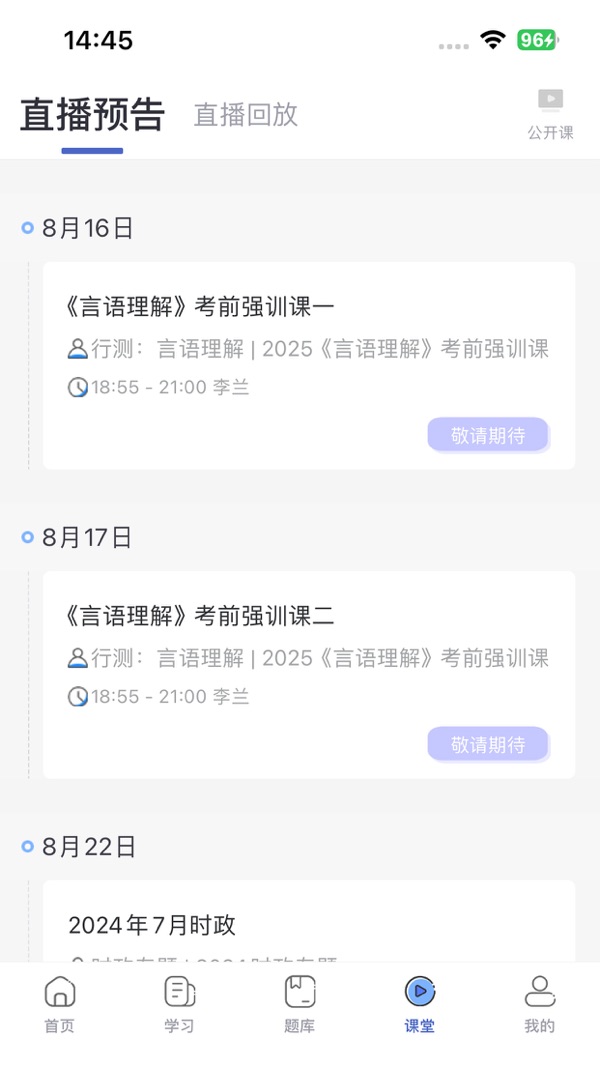Switch to the 学习 tab

[x=180, y=1004]
